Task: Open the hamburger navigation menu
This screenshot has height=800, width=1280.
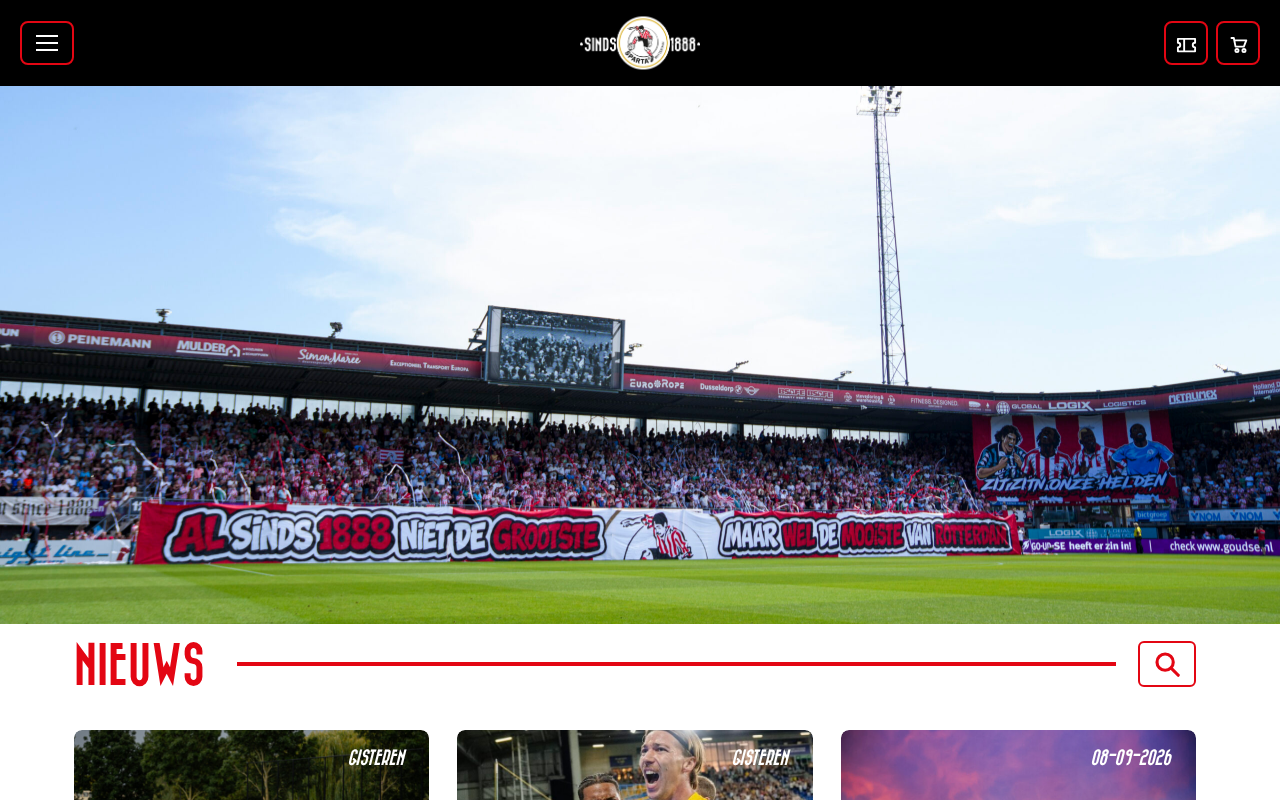Action: coord(47,43)
